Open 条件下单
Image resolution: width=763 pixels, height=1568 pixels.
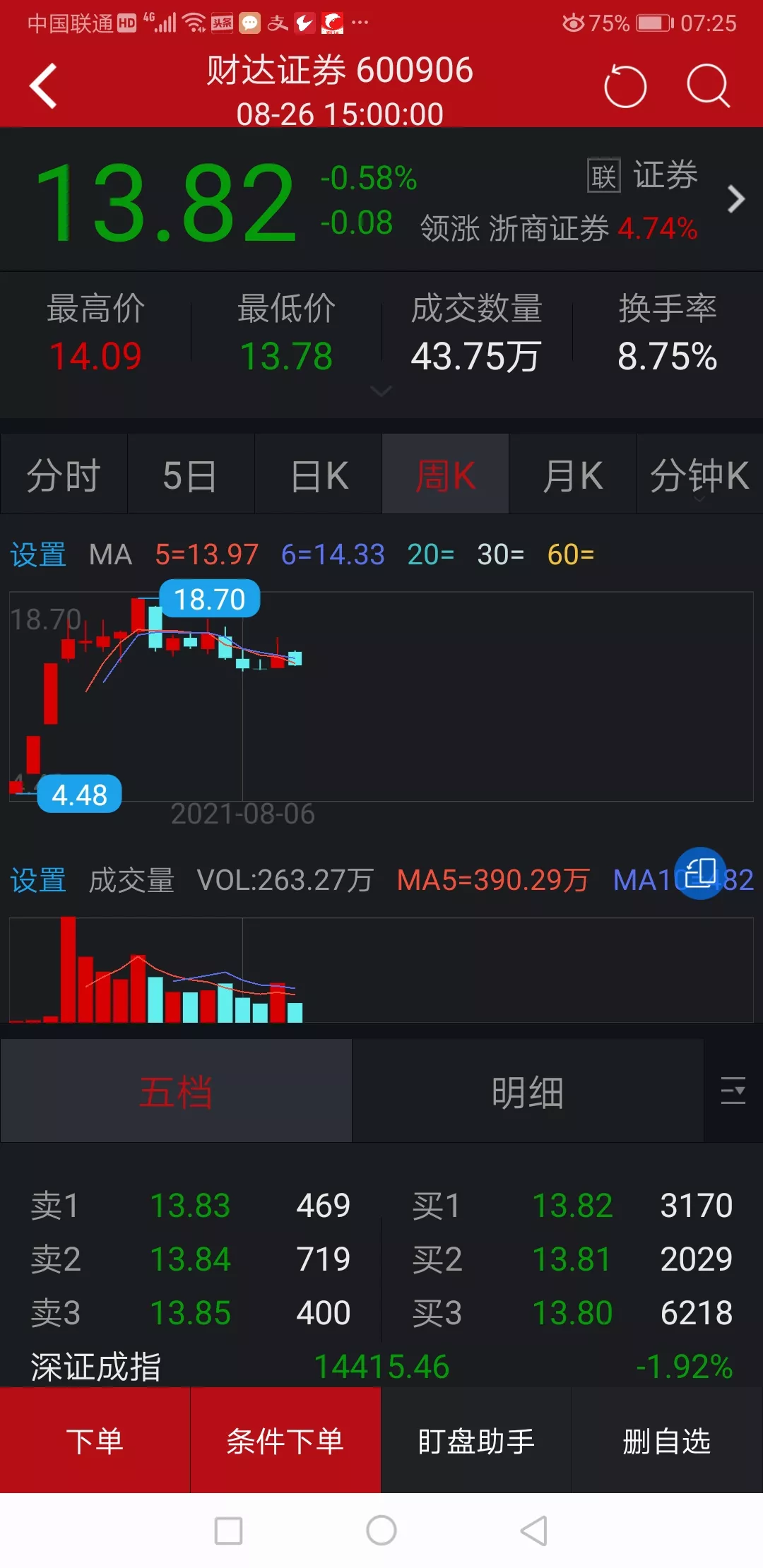pyautogui.click(x=285, y=1441)
